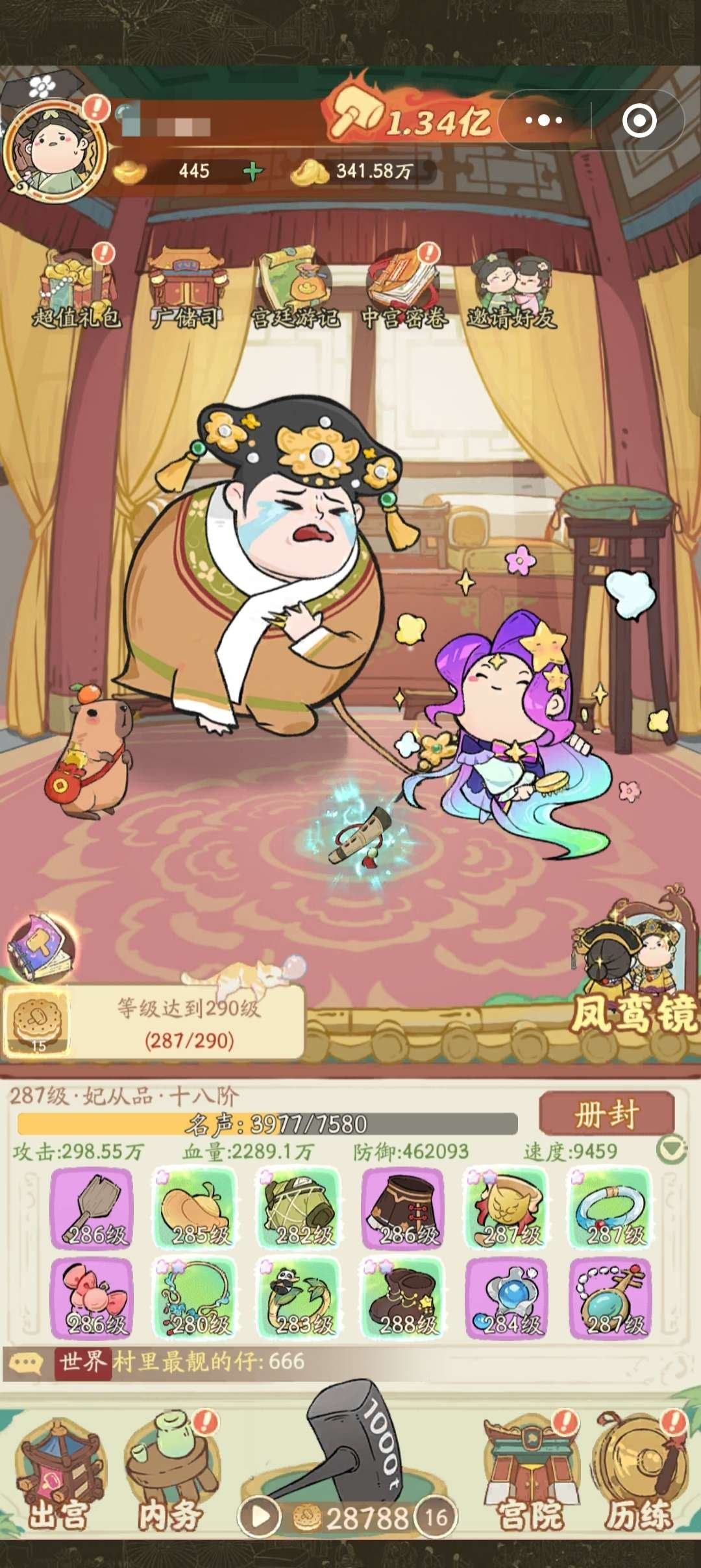Open 内务 internal affairs
This screenshot has width=701, height=1568.
click(x=170, y=1475)
